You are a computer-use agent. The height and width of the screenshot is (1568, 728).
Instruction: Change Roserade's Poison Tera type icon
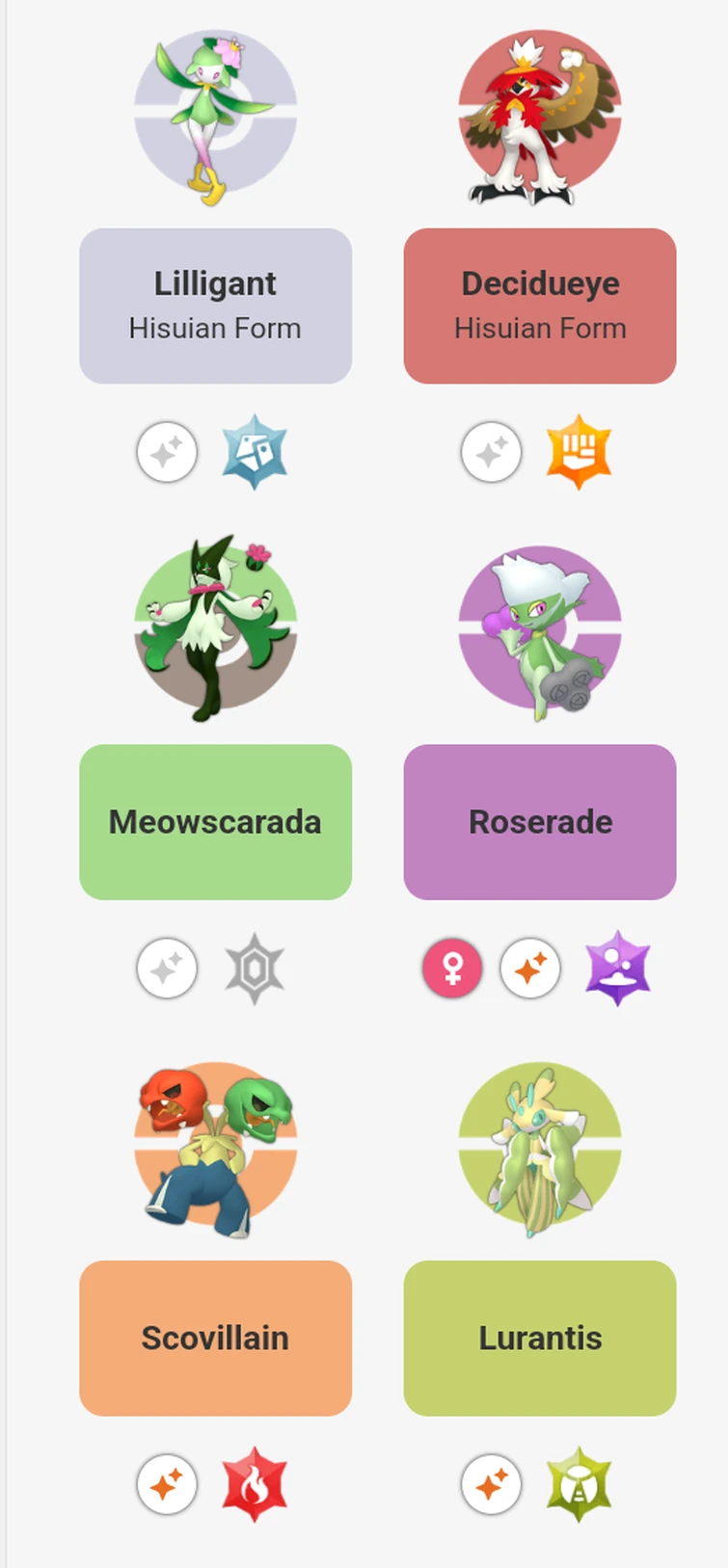point(618,969)
